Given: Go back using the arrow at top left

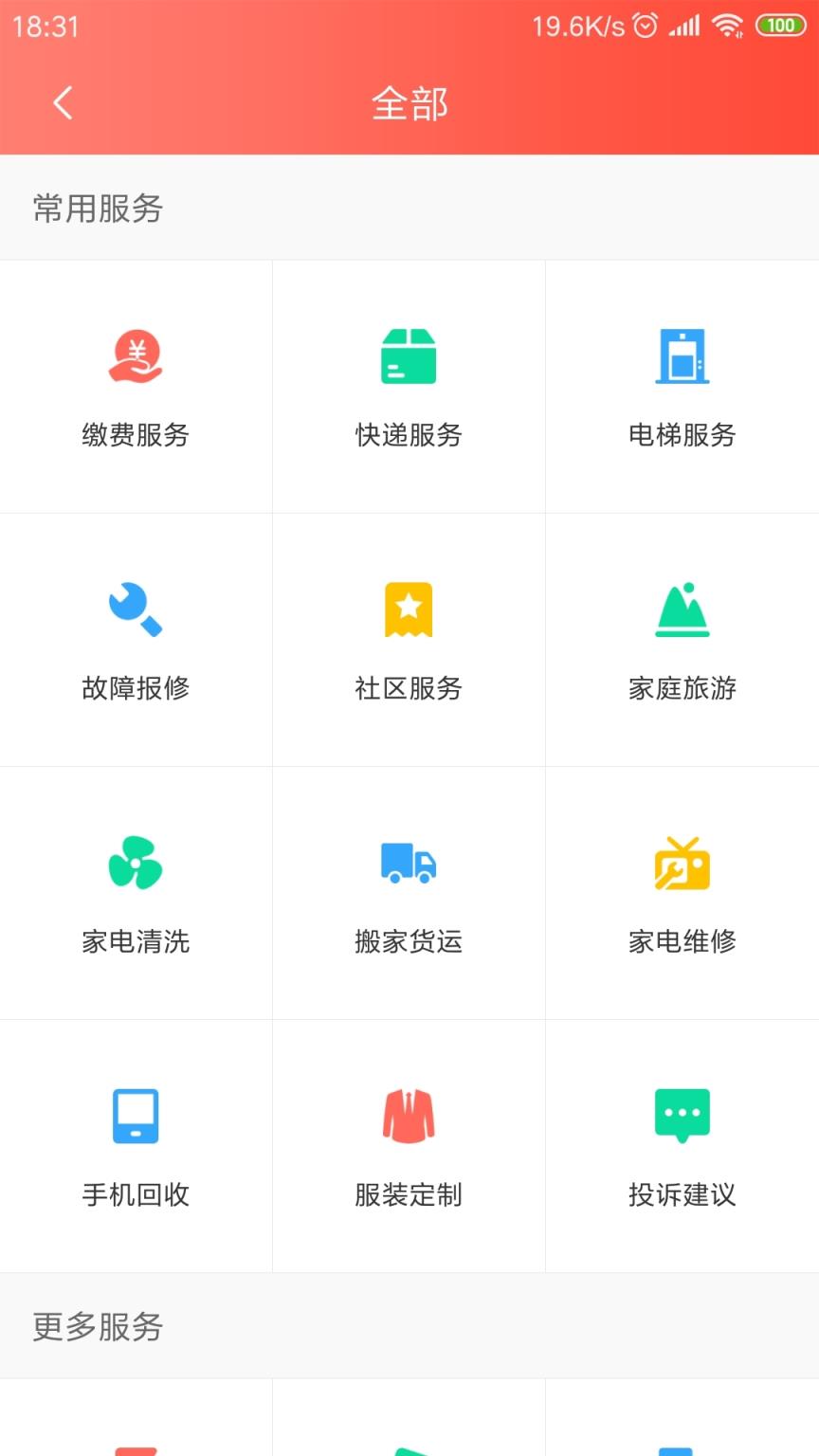Looking at the screenshot, I should point(63,103).
